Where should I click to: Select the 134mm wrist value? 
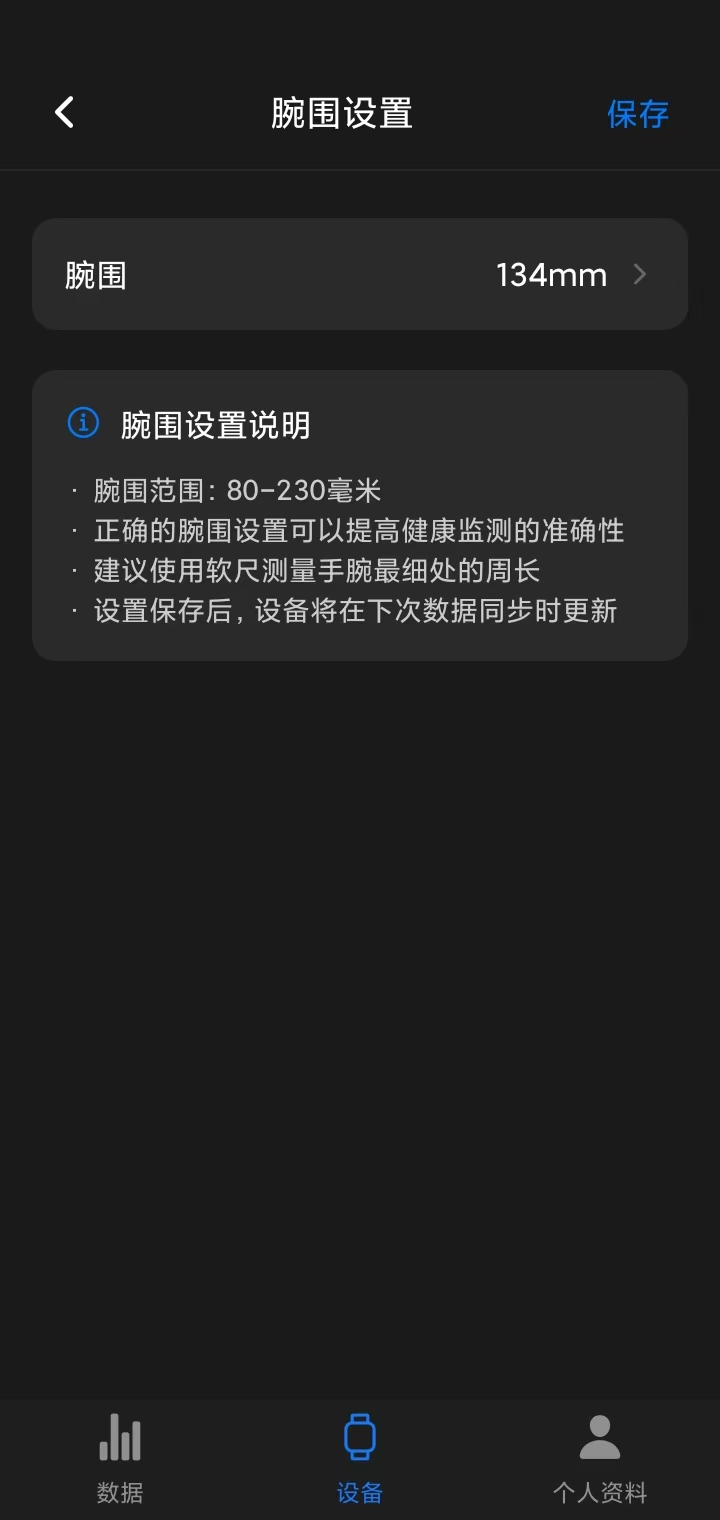coord(551,274)
